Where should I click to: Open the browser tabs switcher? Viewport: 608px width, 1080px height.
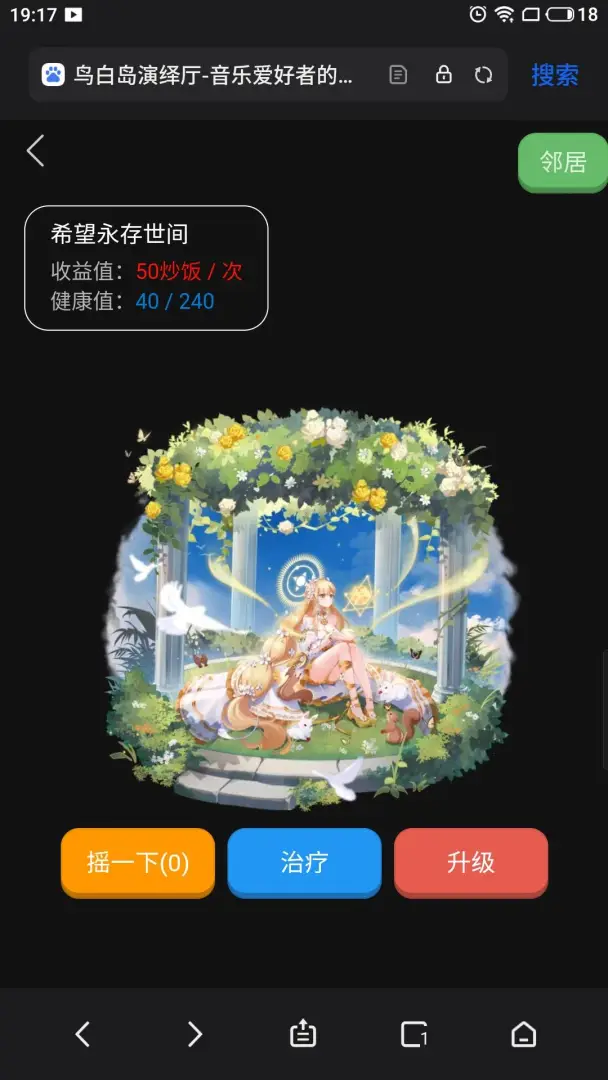click(414, 1034)
